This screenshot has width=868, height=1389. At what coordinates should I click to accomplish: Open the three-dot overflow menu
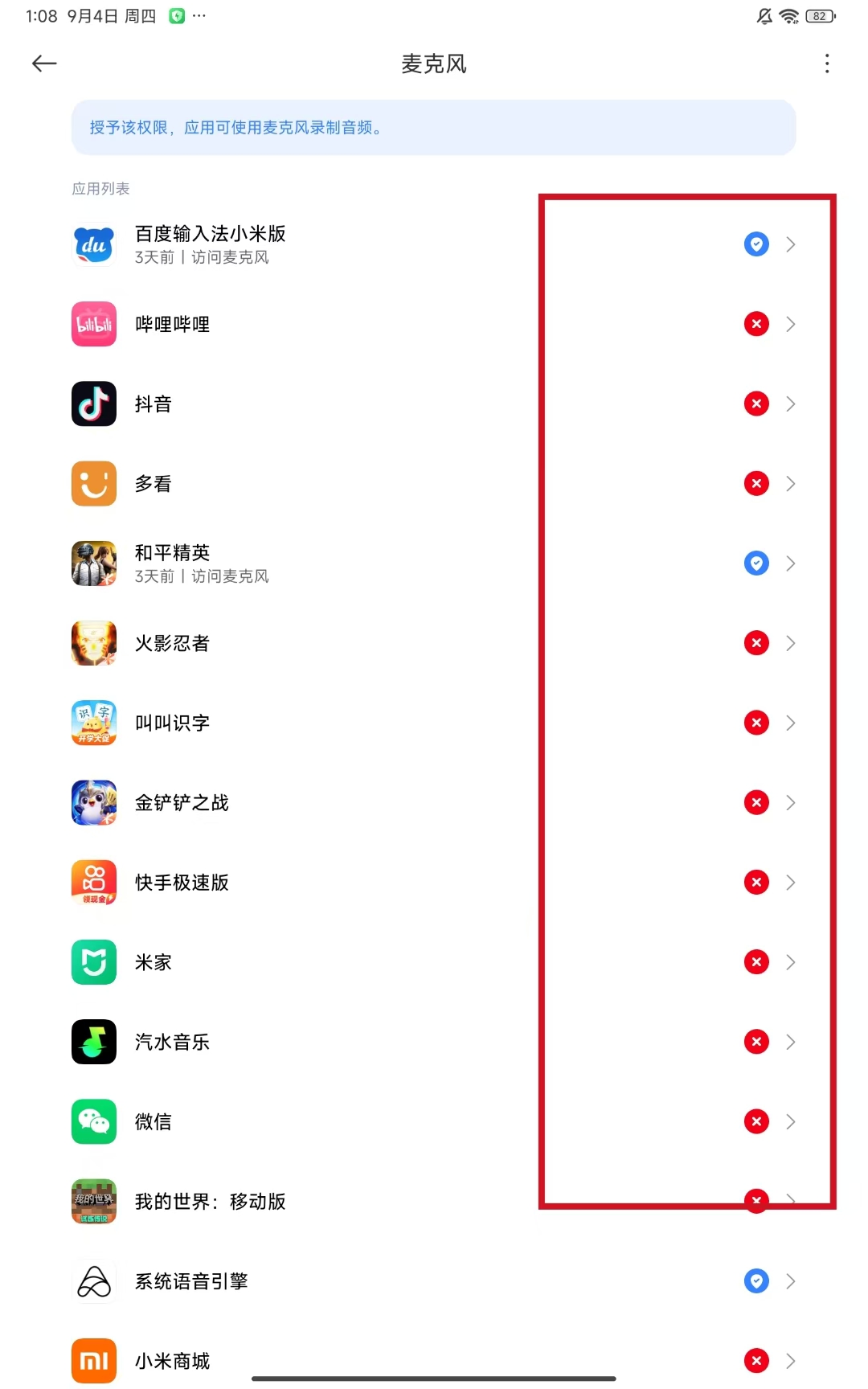(826, 64)
